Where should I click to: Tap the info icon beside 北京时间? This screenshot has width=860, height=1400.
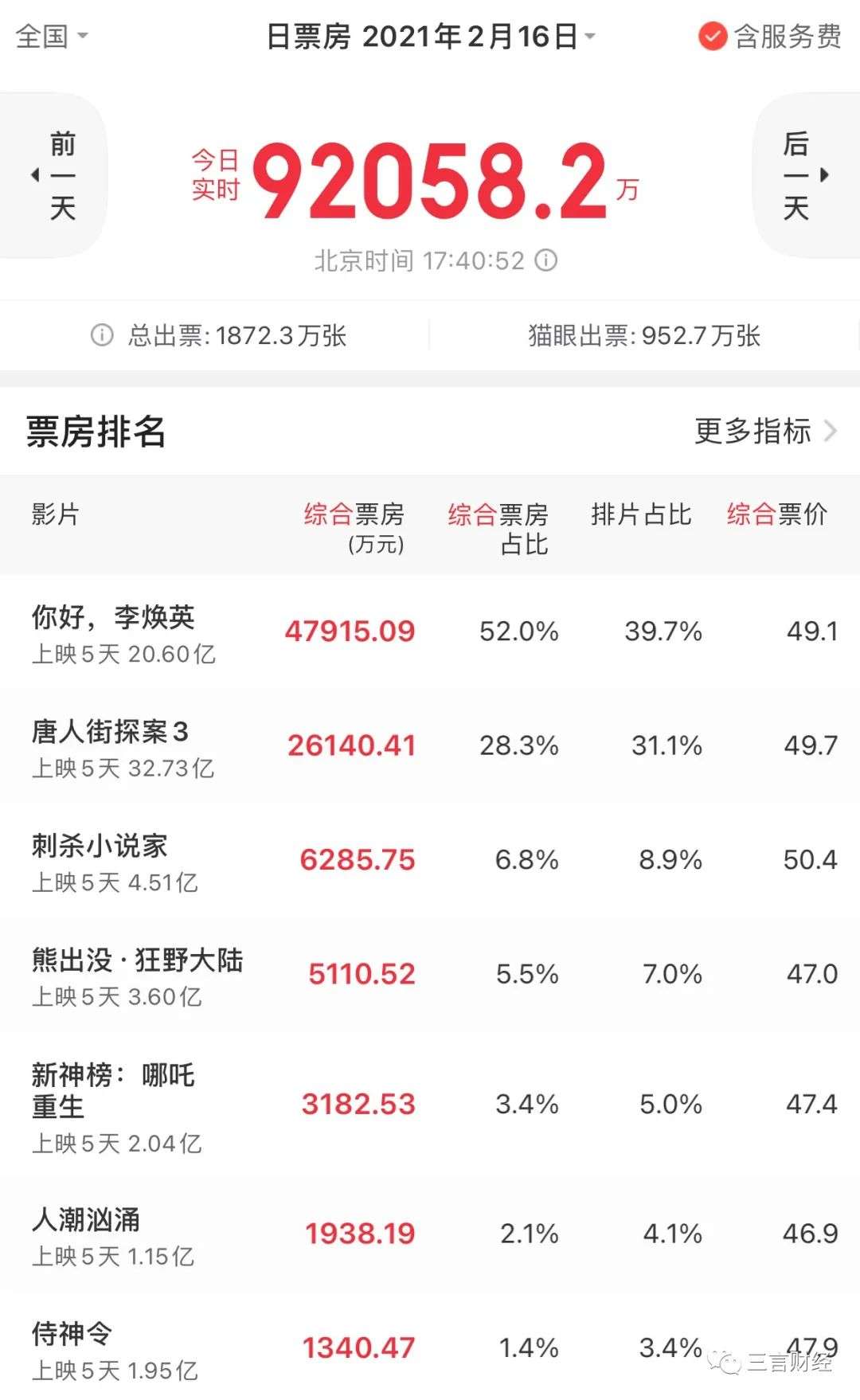(x=546, y=260)
